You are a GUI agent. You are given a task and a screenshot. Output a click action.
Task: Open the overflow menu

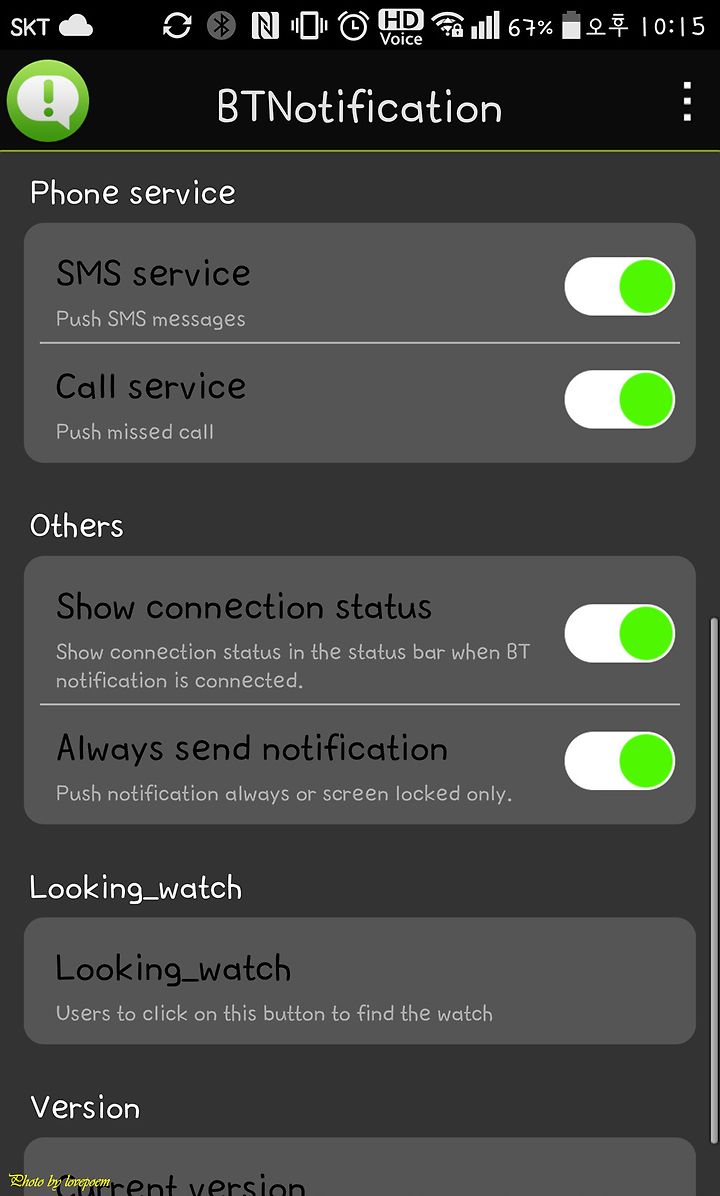(x=687, y=102)
